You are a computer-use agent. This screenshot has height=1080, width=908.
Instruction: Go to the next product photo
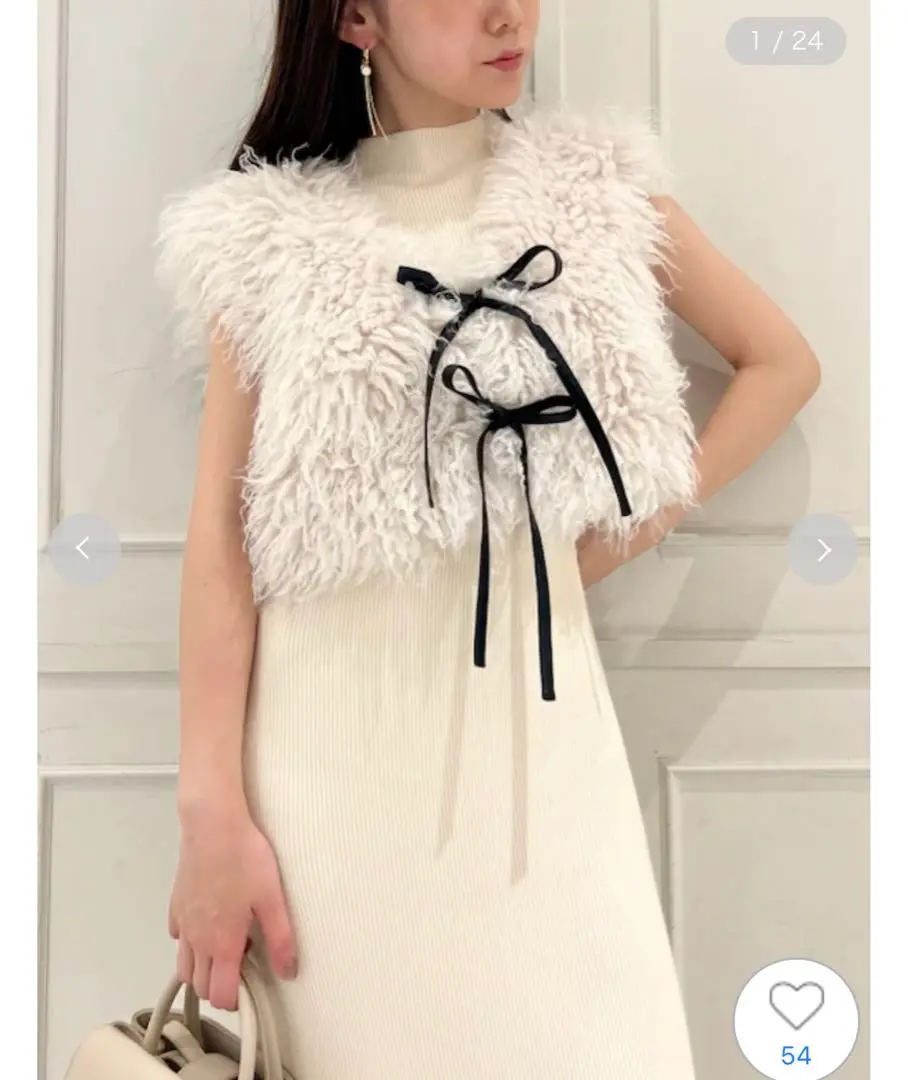click(822, 549)
